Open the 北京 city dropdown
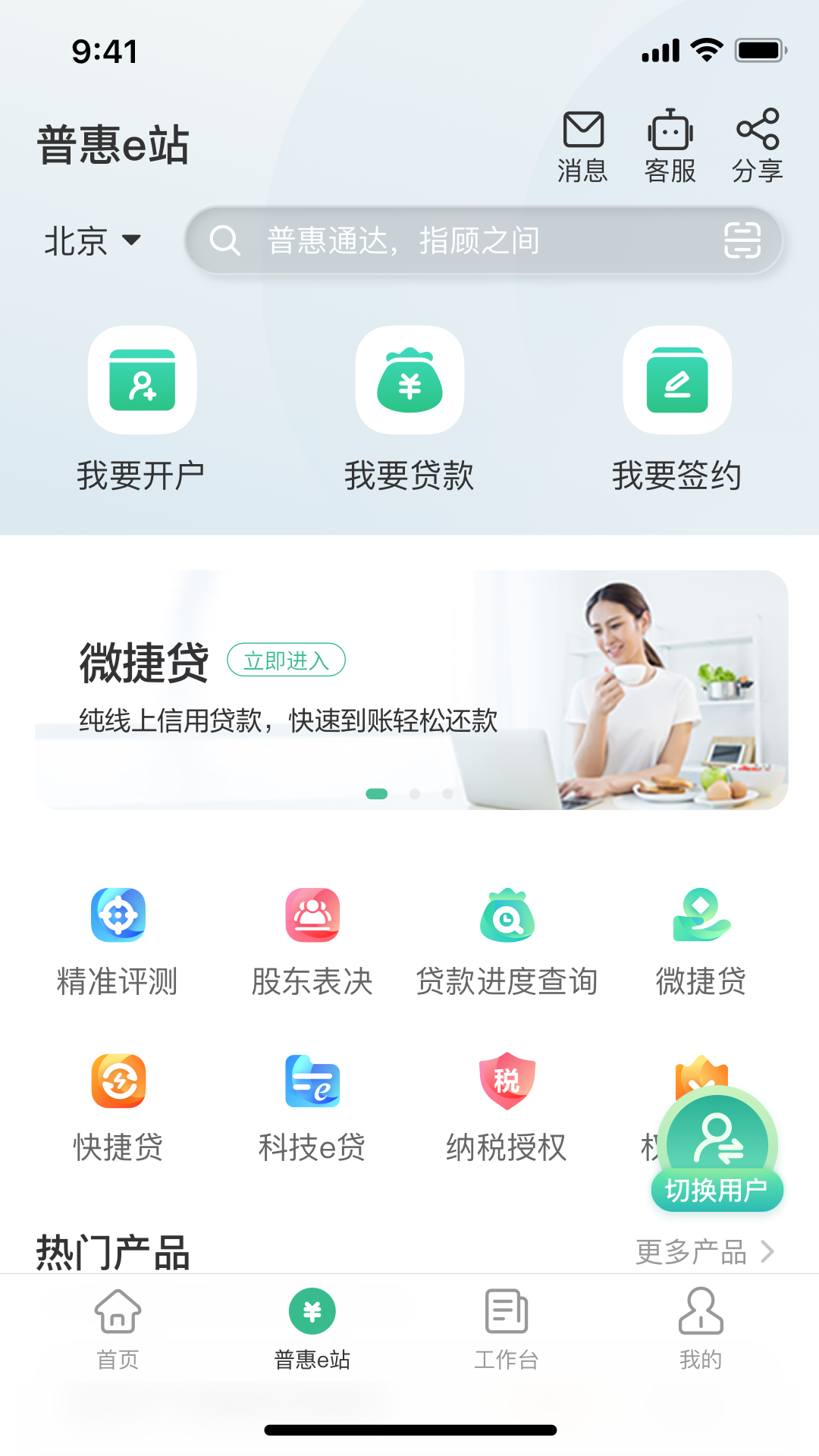The image size is (819, 1456). (93, 241)
